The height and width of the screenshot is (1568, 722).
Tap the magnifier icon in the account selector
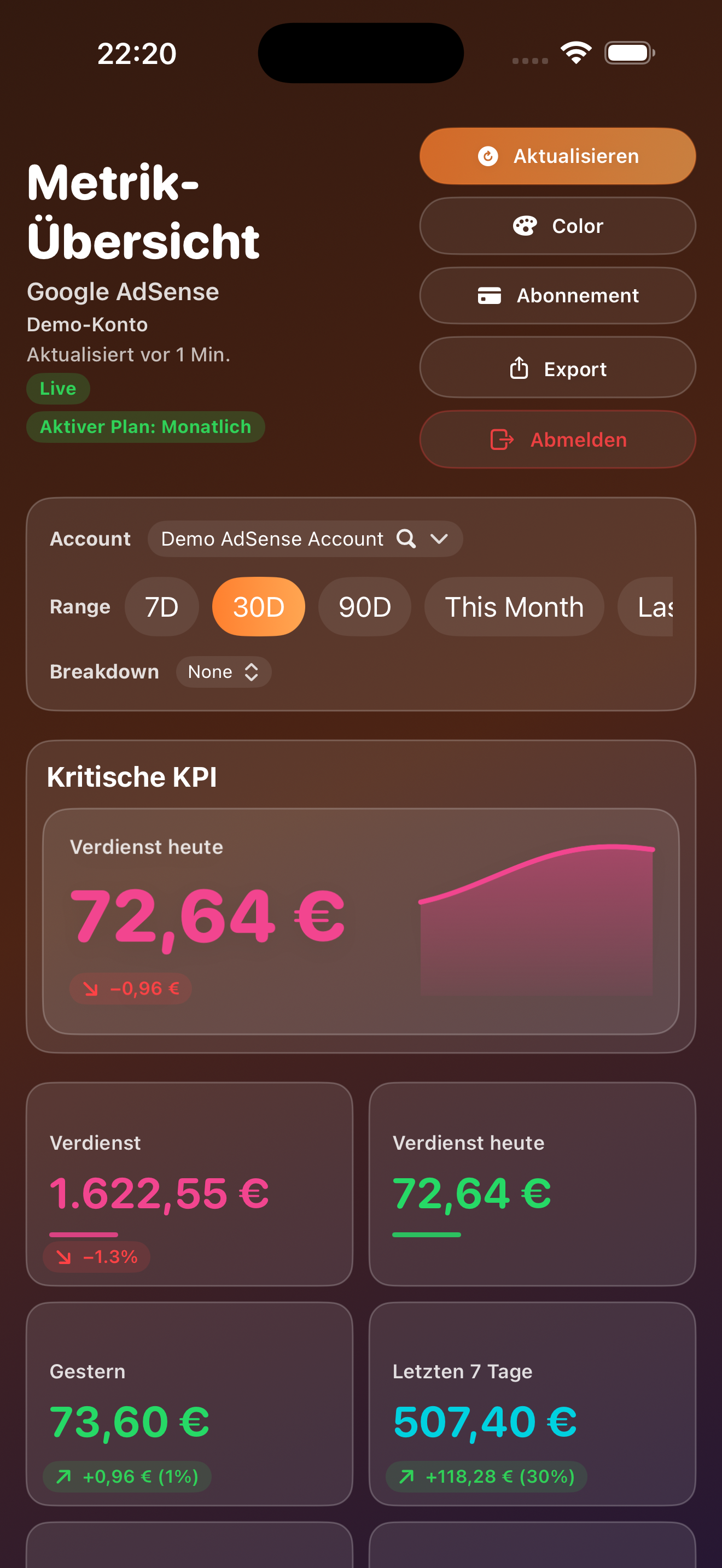click(406, 539)
